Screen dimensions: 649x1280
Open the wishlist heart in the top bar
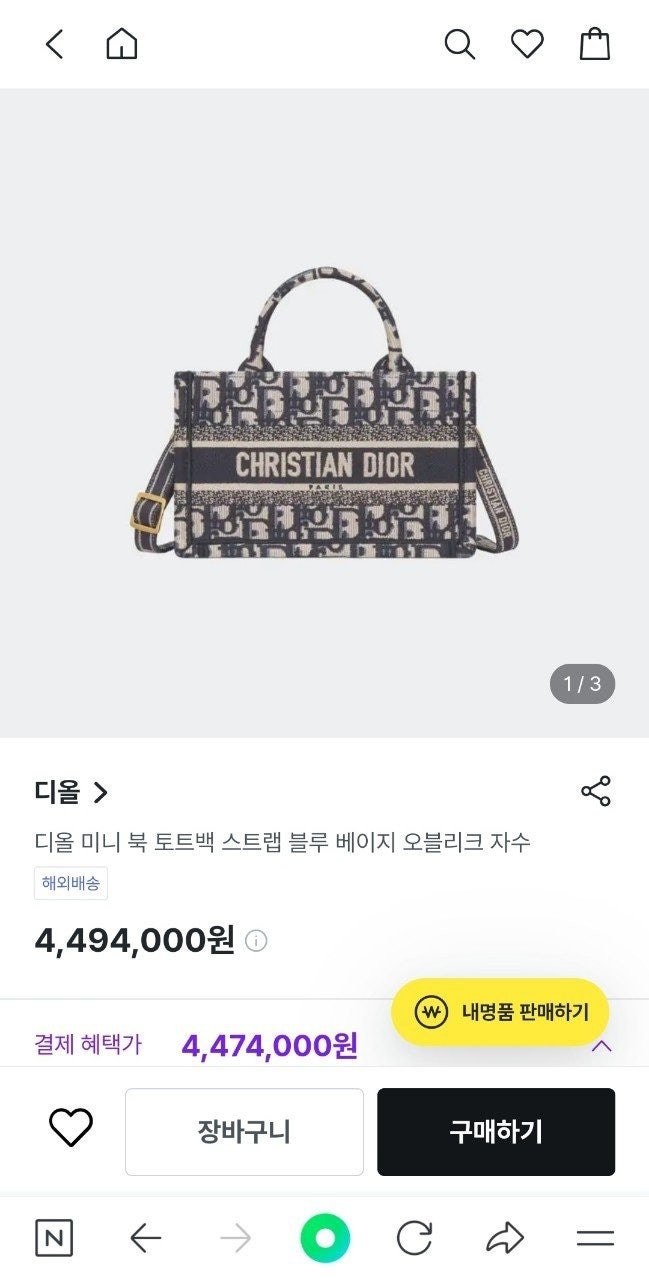pyautogui.click(x=527, y=44)
